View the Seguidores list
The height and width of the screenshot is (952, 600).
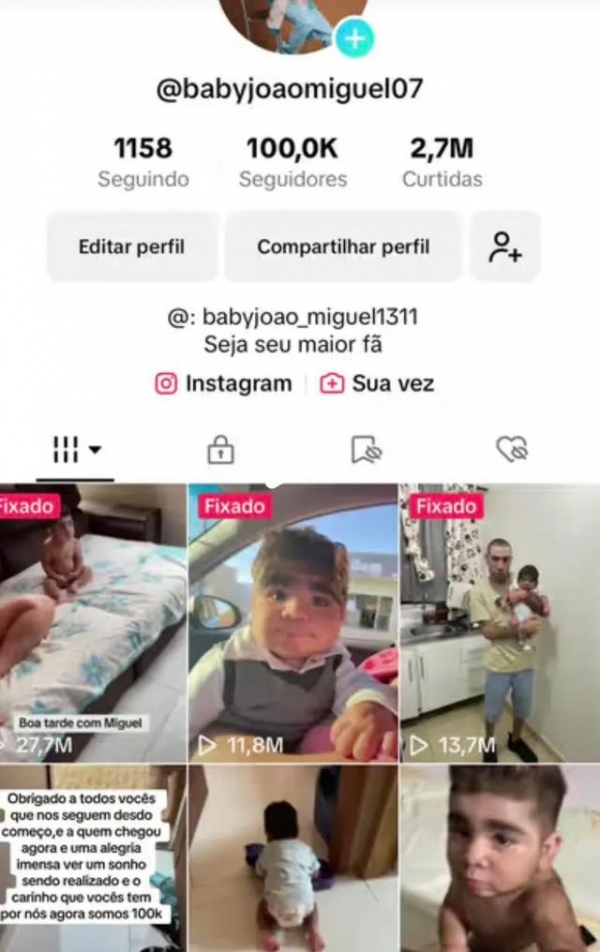point(293,163)
